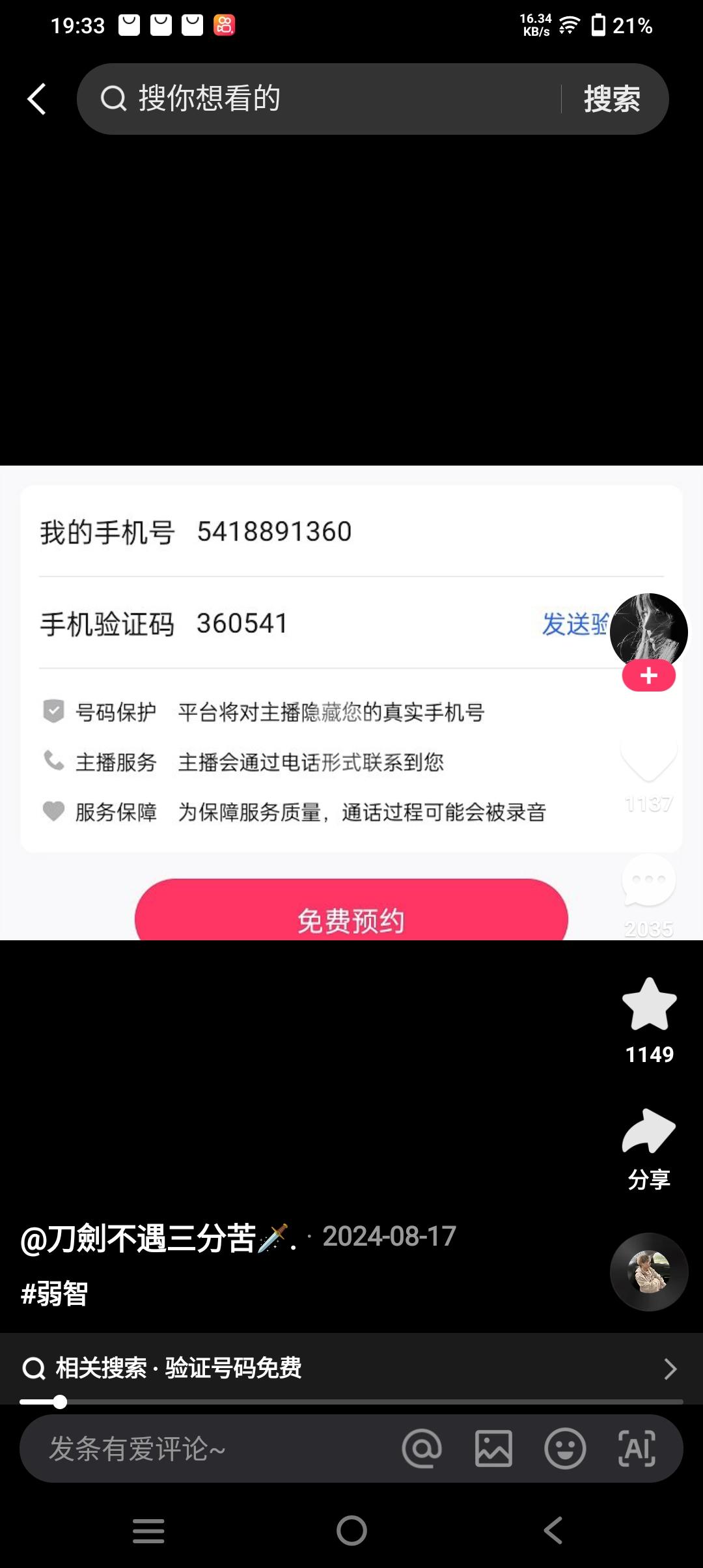The height and width of the screenshot is (1568, 703).
Task: Tap the image attachment icon near comment field
Action: tap(494, 1448)
